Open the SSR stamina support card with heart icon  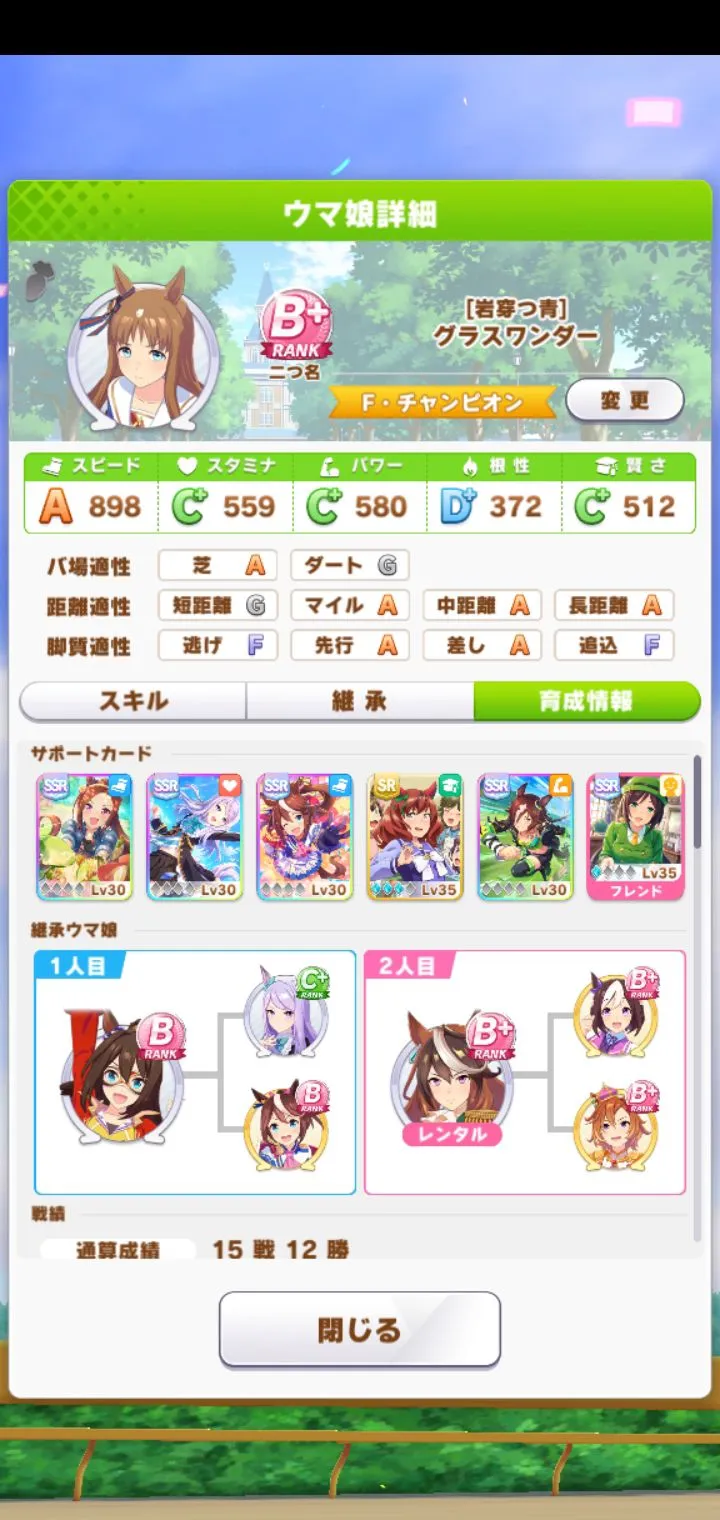tap(195, 836)
